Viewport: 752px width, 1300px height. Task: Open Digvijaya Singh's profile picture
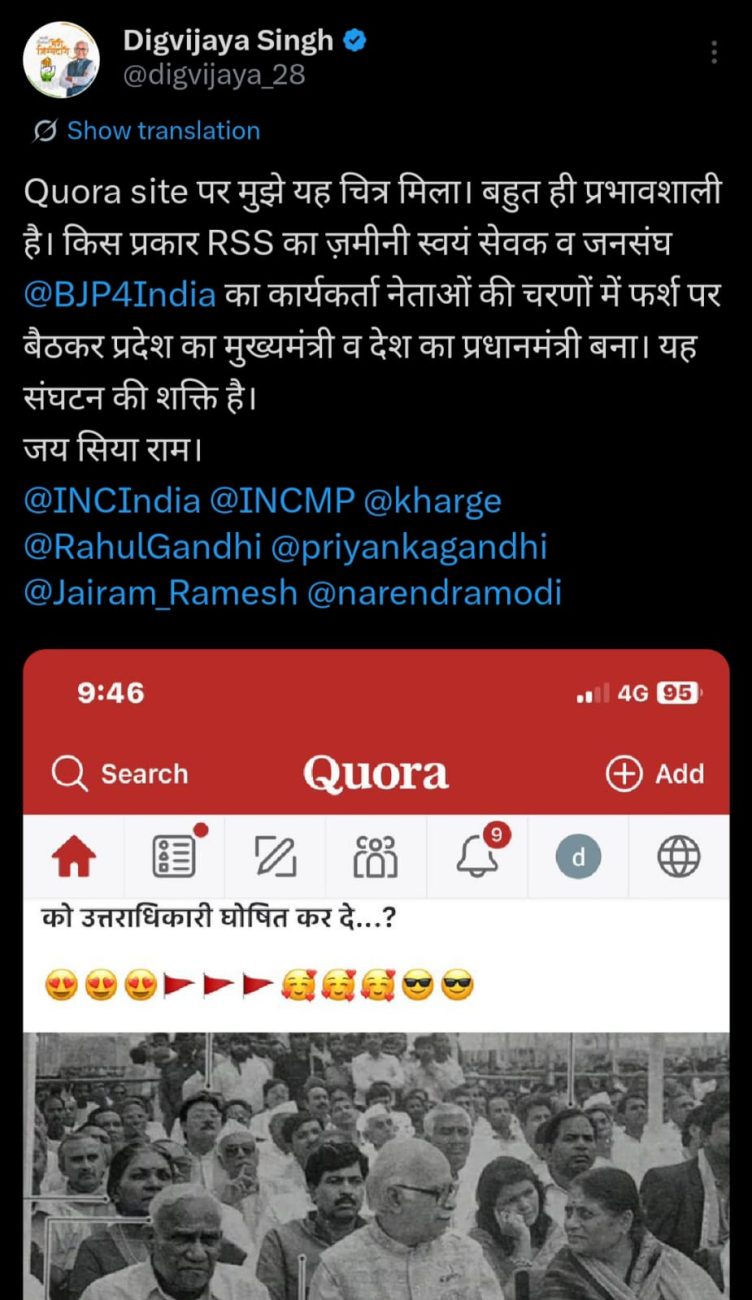pyautogui.click(x=61, y=59)
